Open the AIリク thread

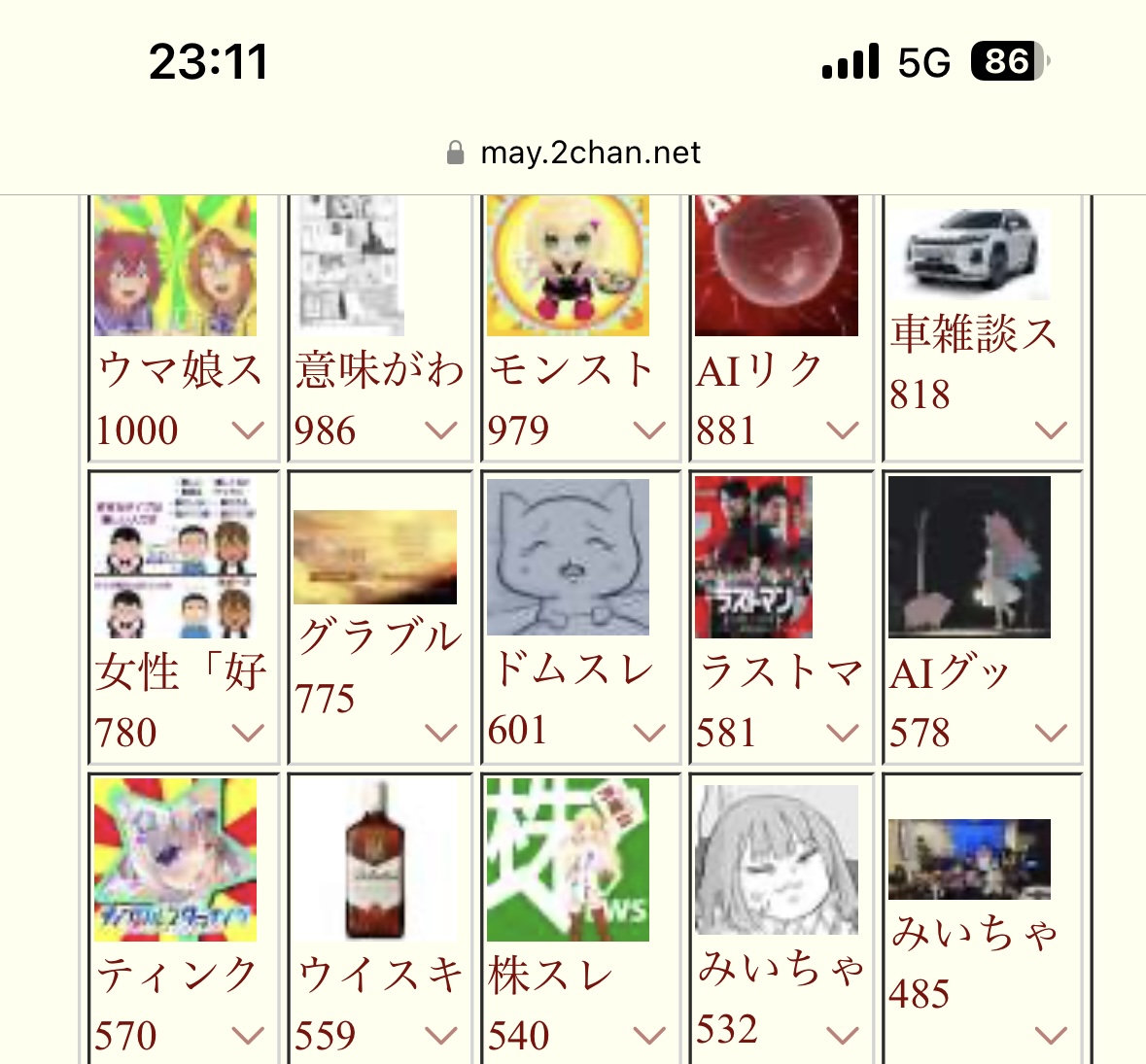[x=760, y=370]
